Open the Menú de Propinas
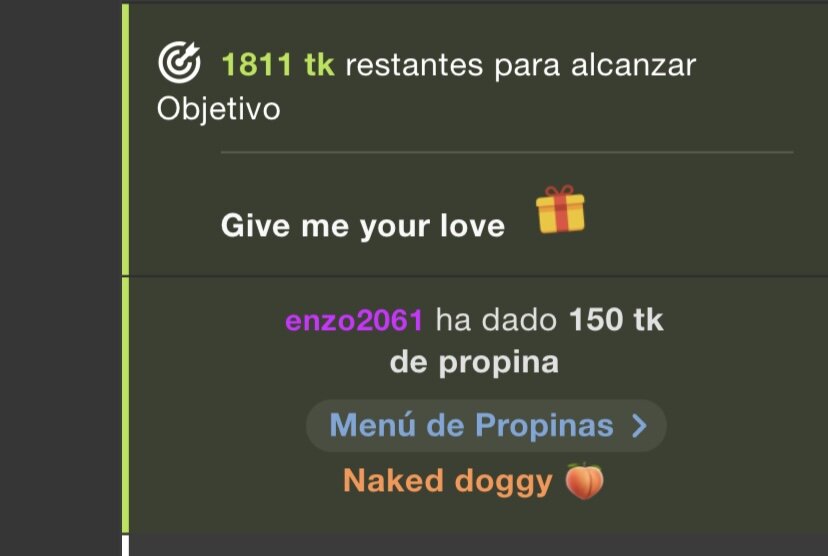The image size is (828, 556). point(486,426)
